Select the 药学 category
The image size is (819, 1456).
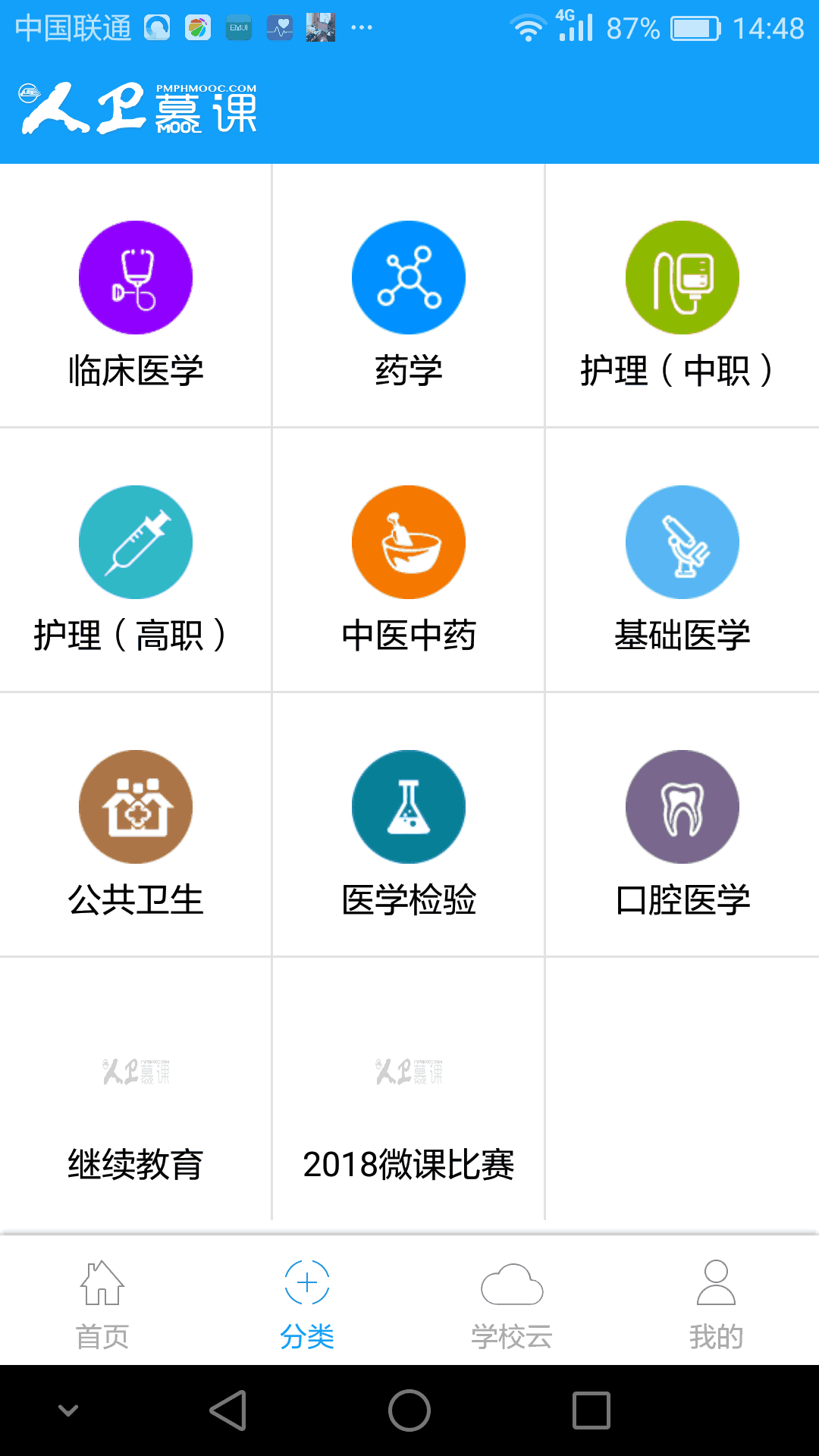(x=409, y=303)
